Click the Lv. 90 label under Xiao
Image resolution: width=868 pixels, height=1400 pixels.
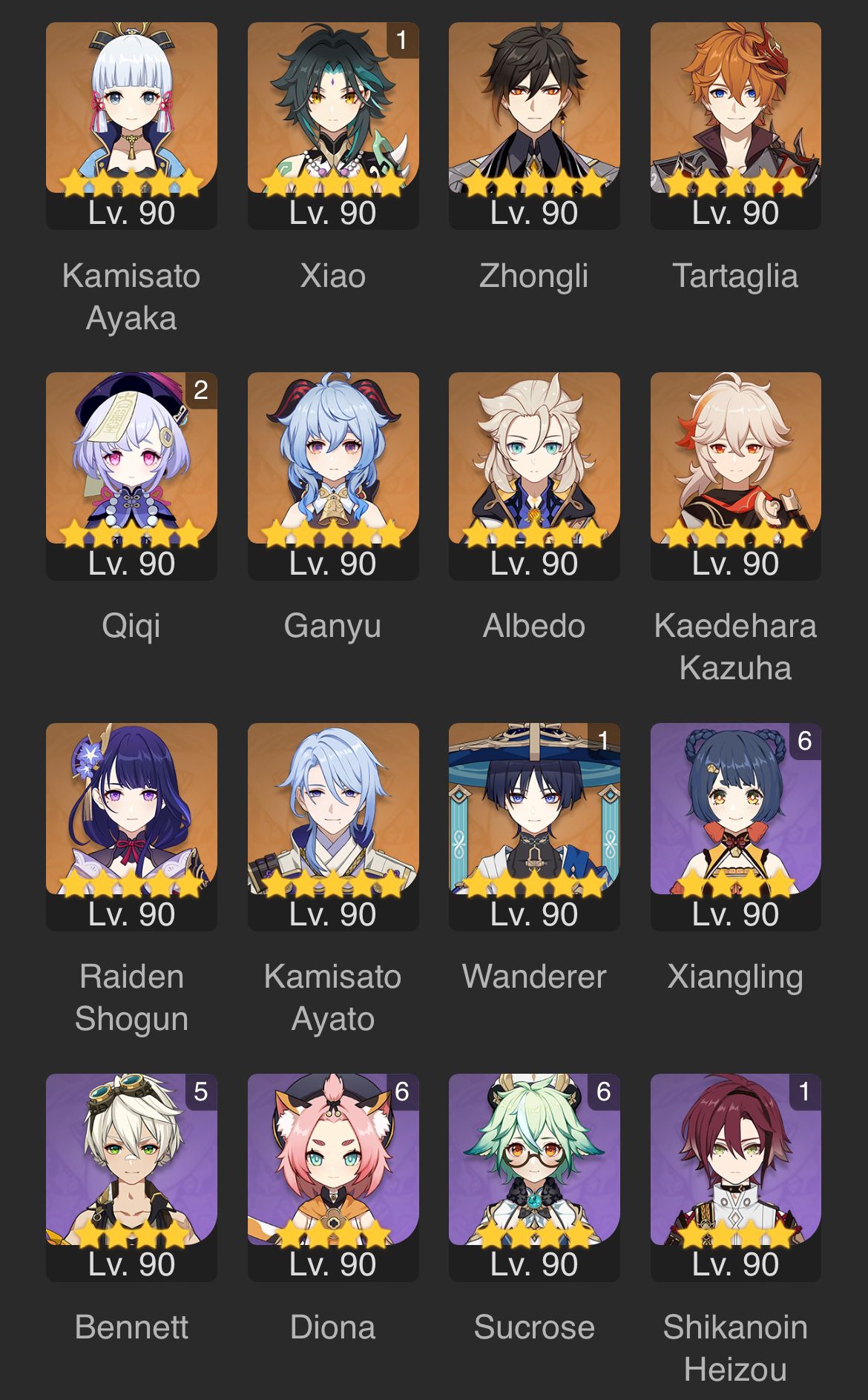[332, 213]
